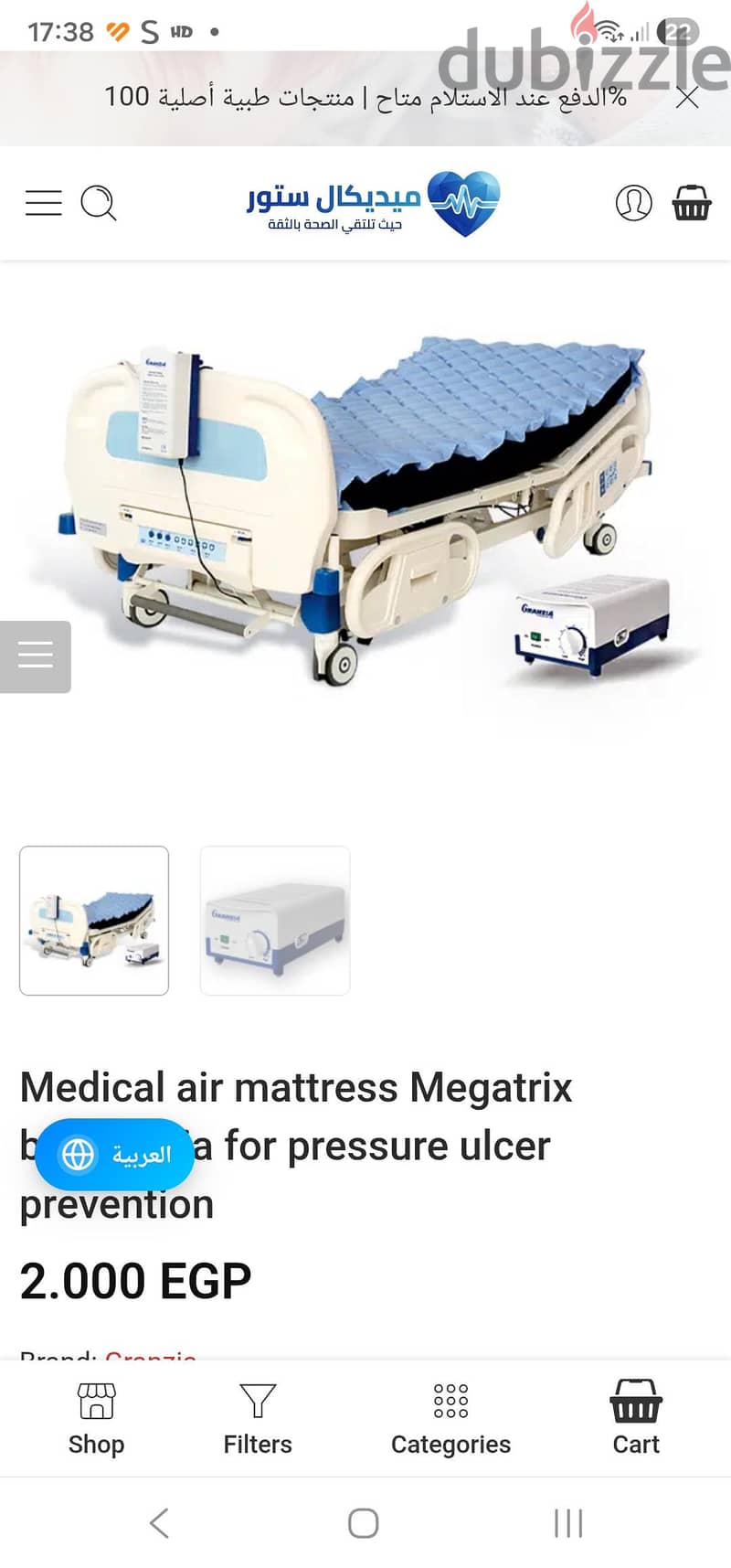Open the main product image

365,521
